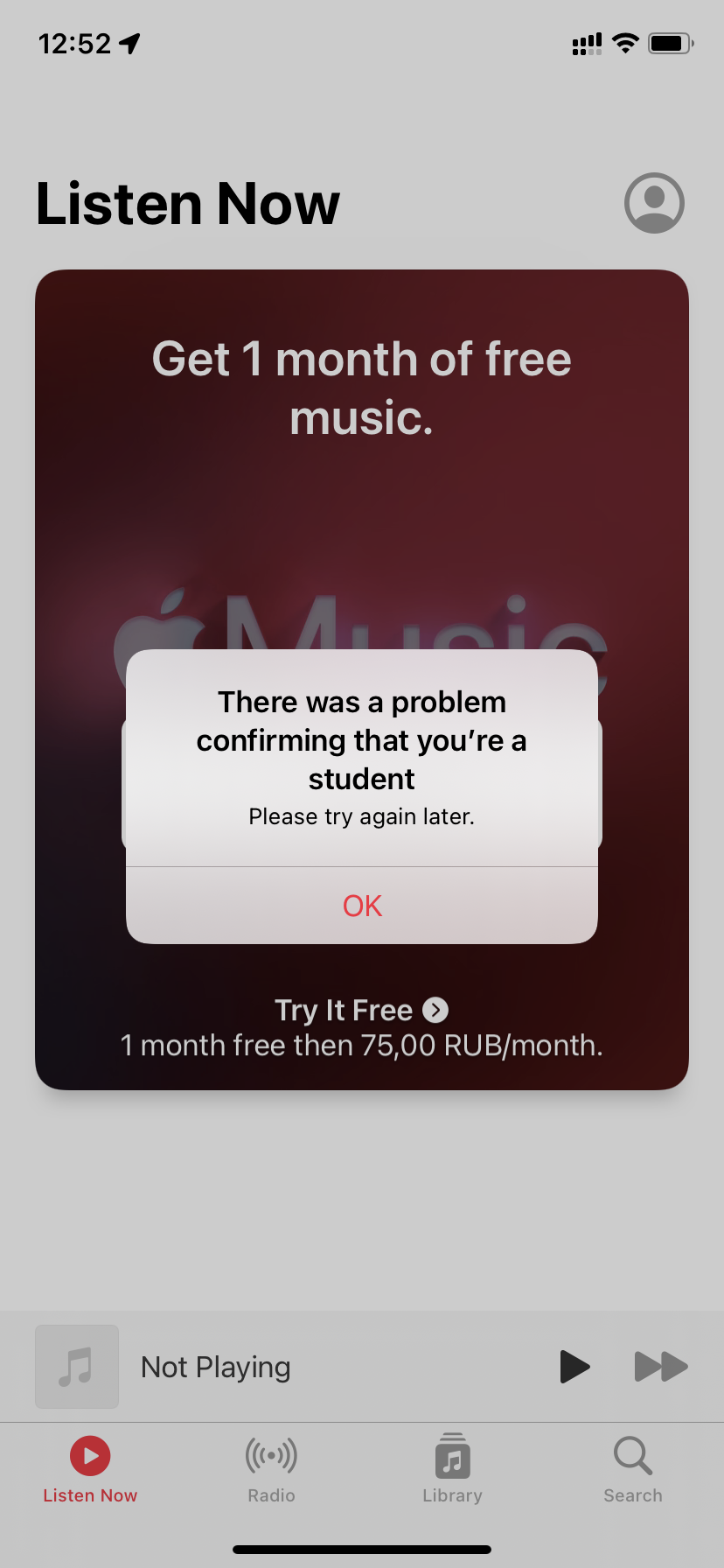Dismiss the alert with OK
This screenshot has width=724, height=1568.
[x=362, y=906]
